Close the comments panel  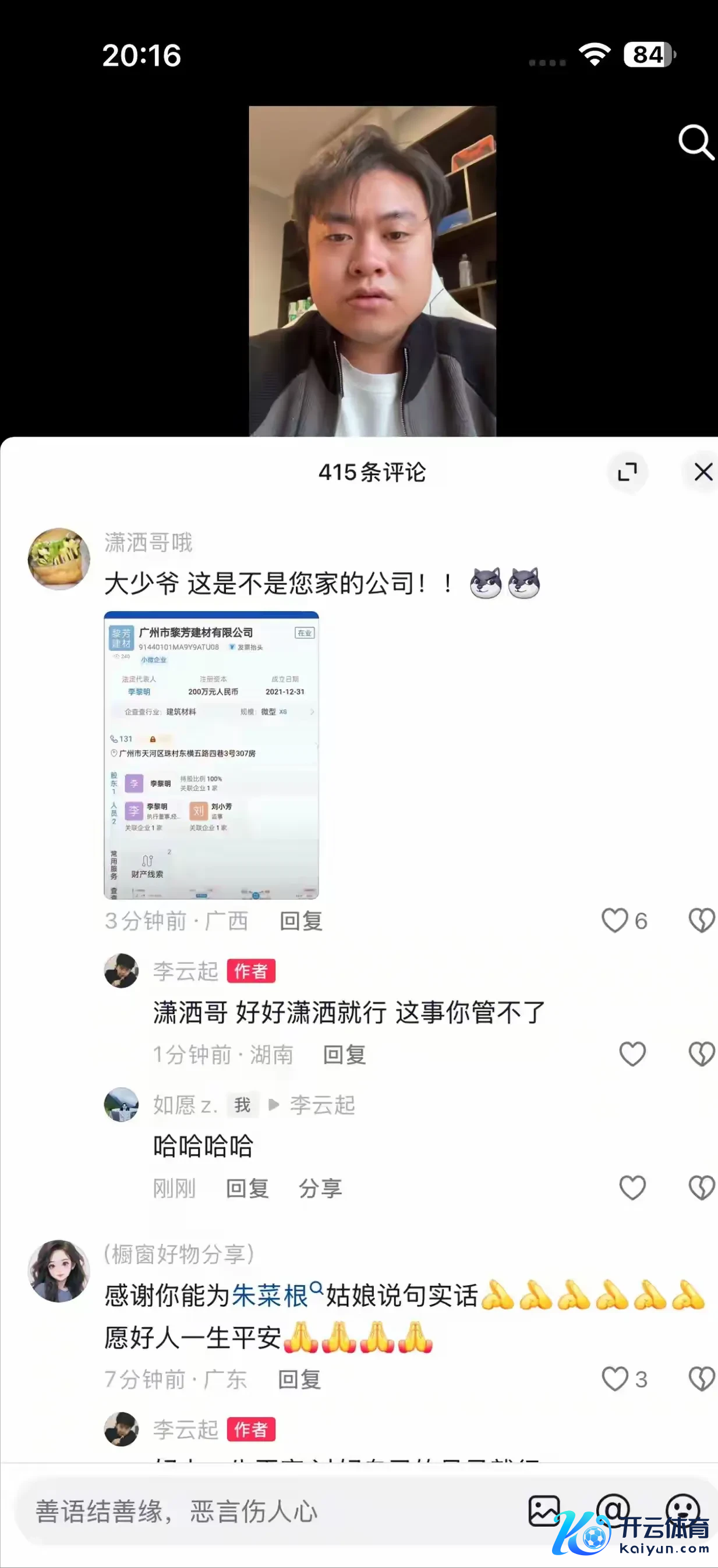tap(703, 472)
